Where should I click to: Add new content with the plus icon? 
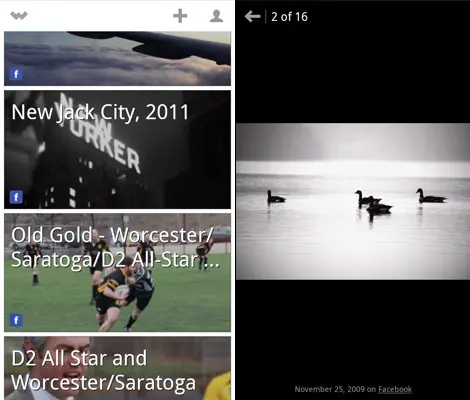click(x=180, y=16)
